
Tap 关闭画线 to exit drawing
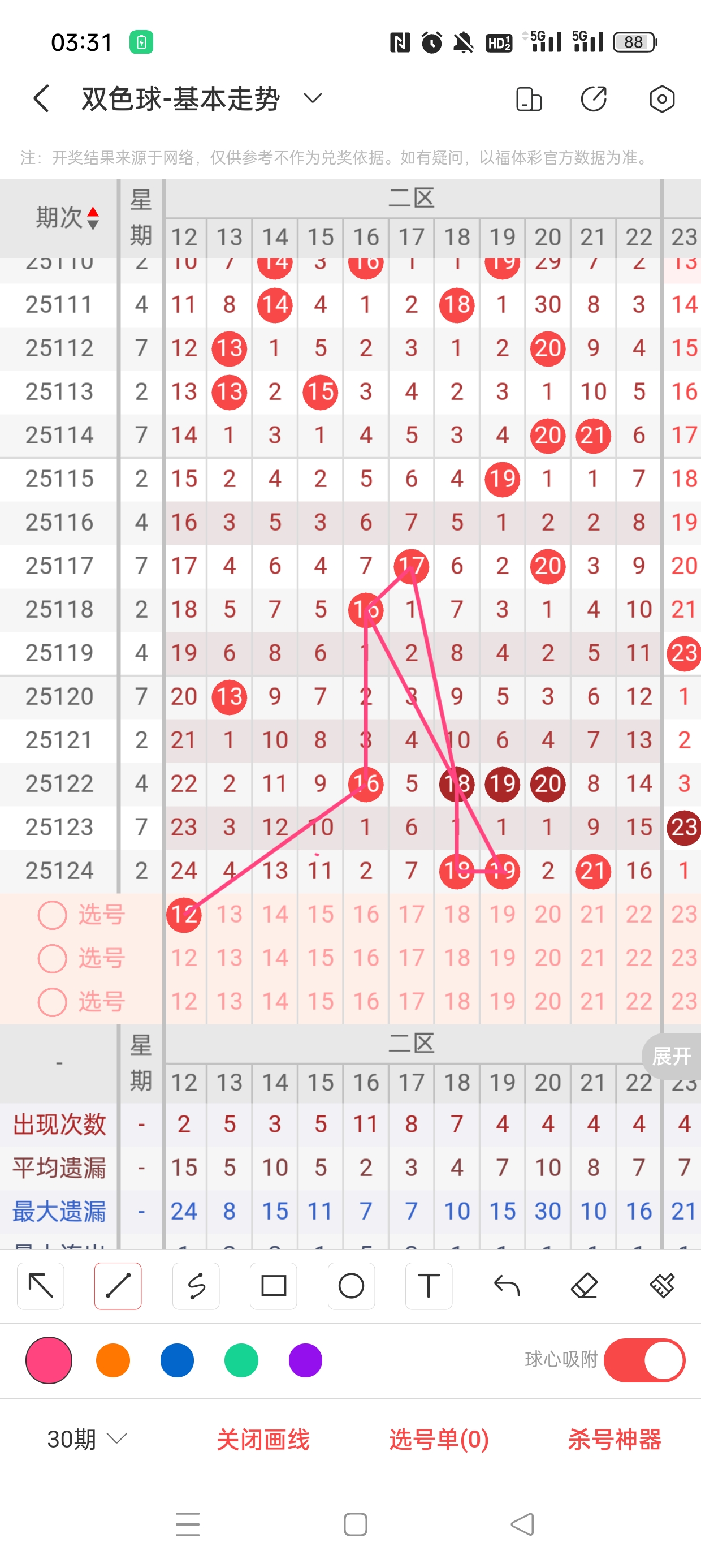point(263,1439)
